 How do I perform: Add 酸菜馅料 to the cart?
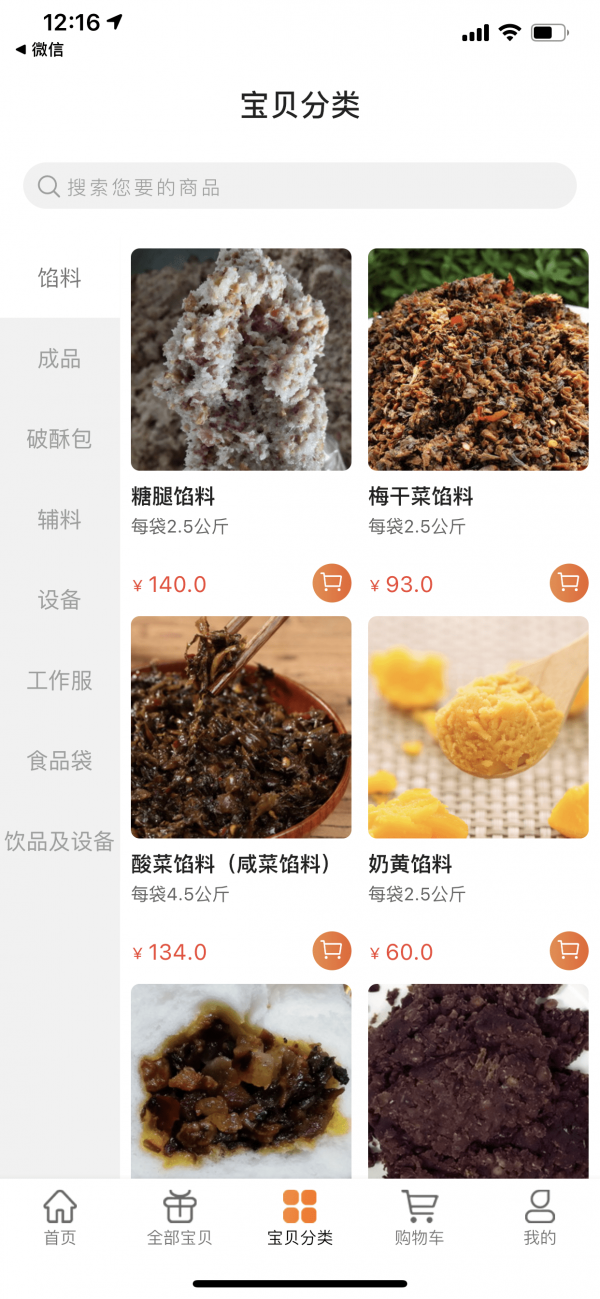coord(332,951)
